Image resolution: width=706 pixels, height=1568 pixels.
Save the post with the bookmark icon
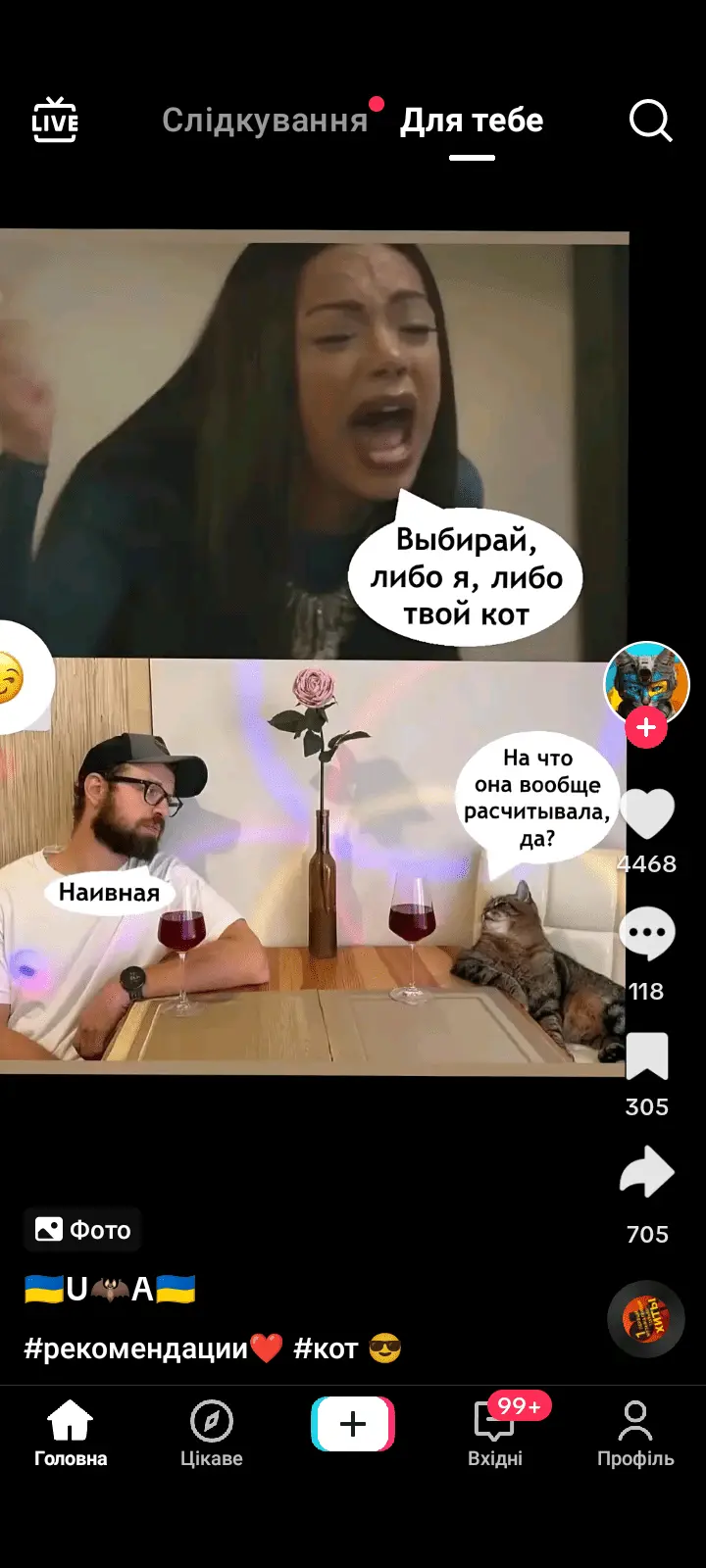(647, 1057)
